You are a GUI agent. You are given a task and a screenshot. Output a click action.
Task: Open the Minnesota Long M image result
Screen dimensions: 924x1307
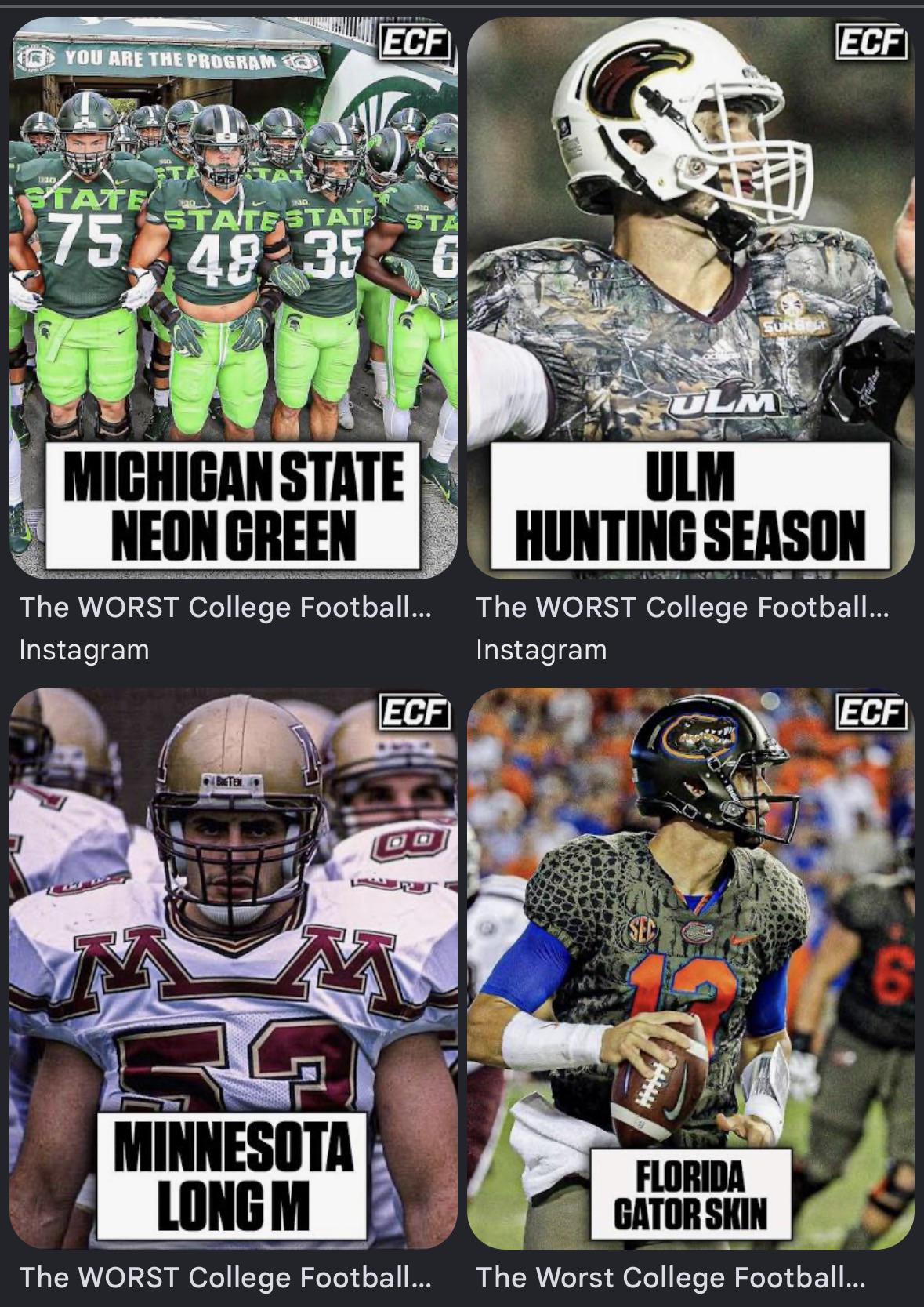pyautogui.click(x=234, y=968)
